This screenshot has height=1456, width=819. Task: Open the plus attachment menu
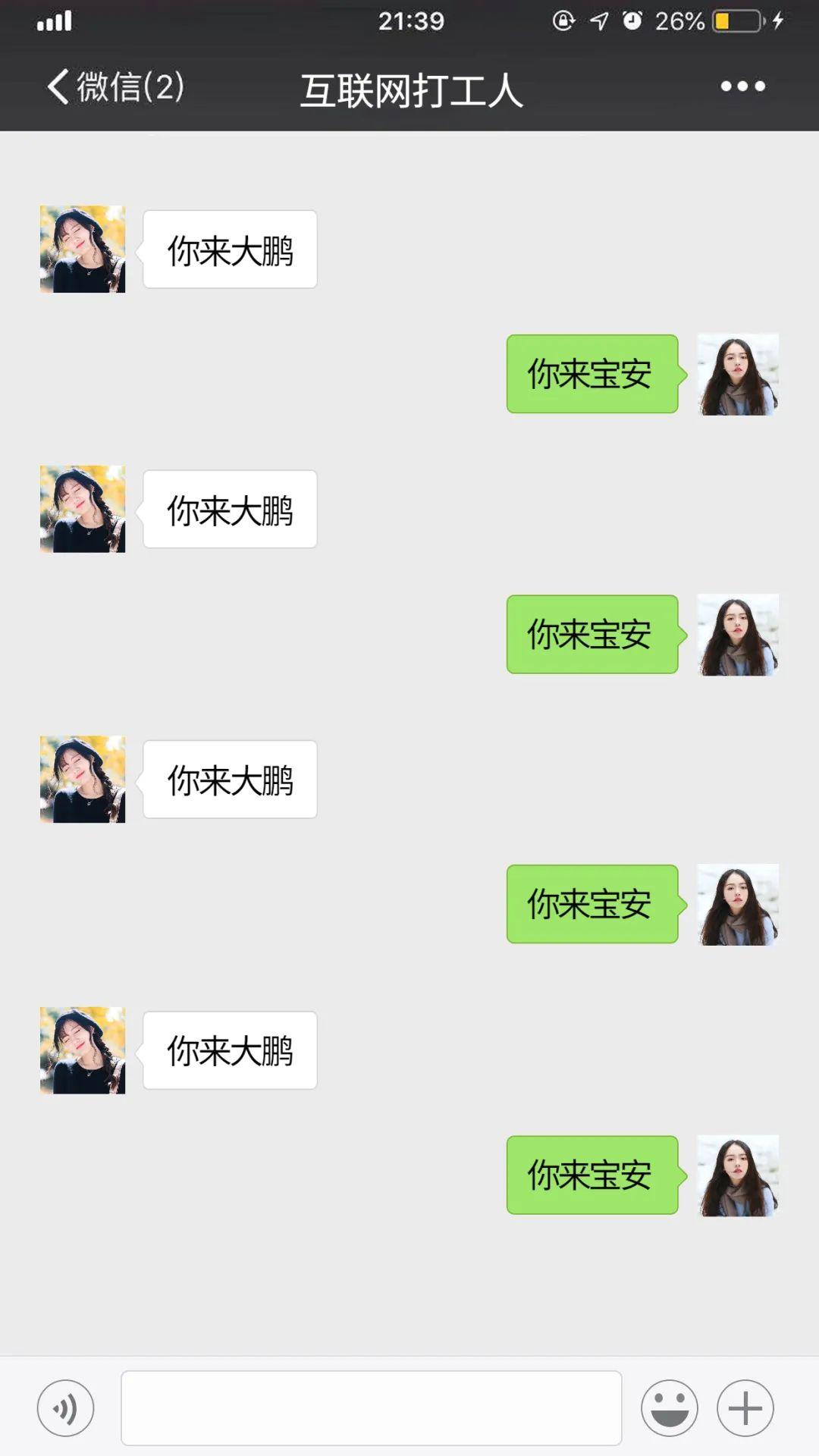click(745, 1408)
